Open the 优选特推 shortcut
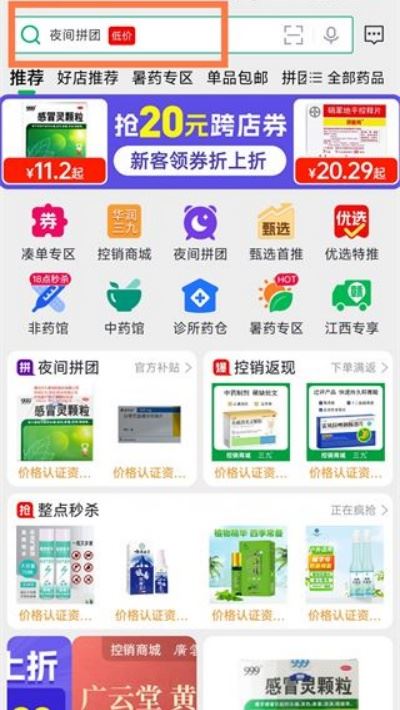This screenshot has height=710, width=400. pos(352,233)
